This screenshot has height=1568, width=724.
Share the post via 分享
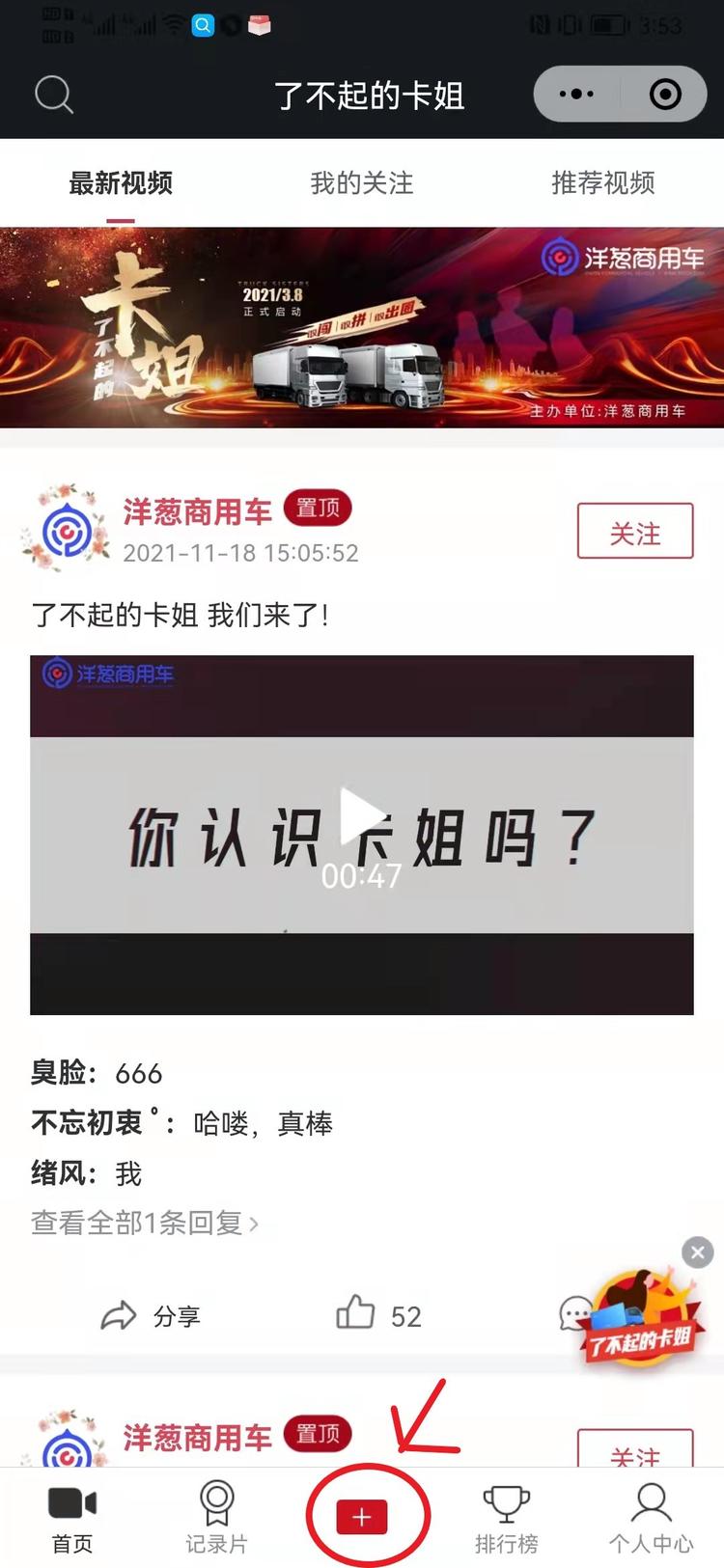[152, 1316]
